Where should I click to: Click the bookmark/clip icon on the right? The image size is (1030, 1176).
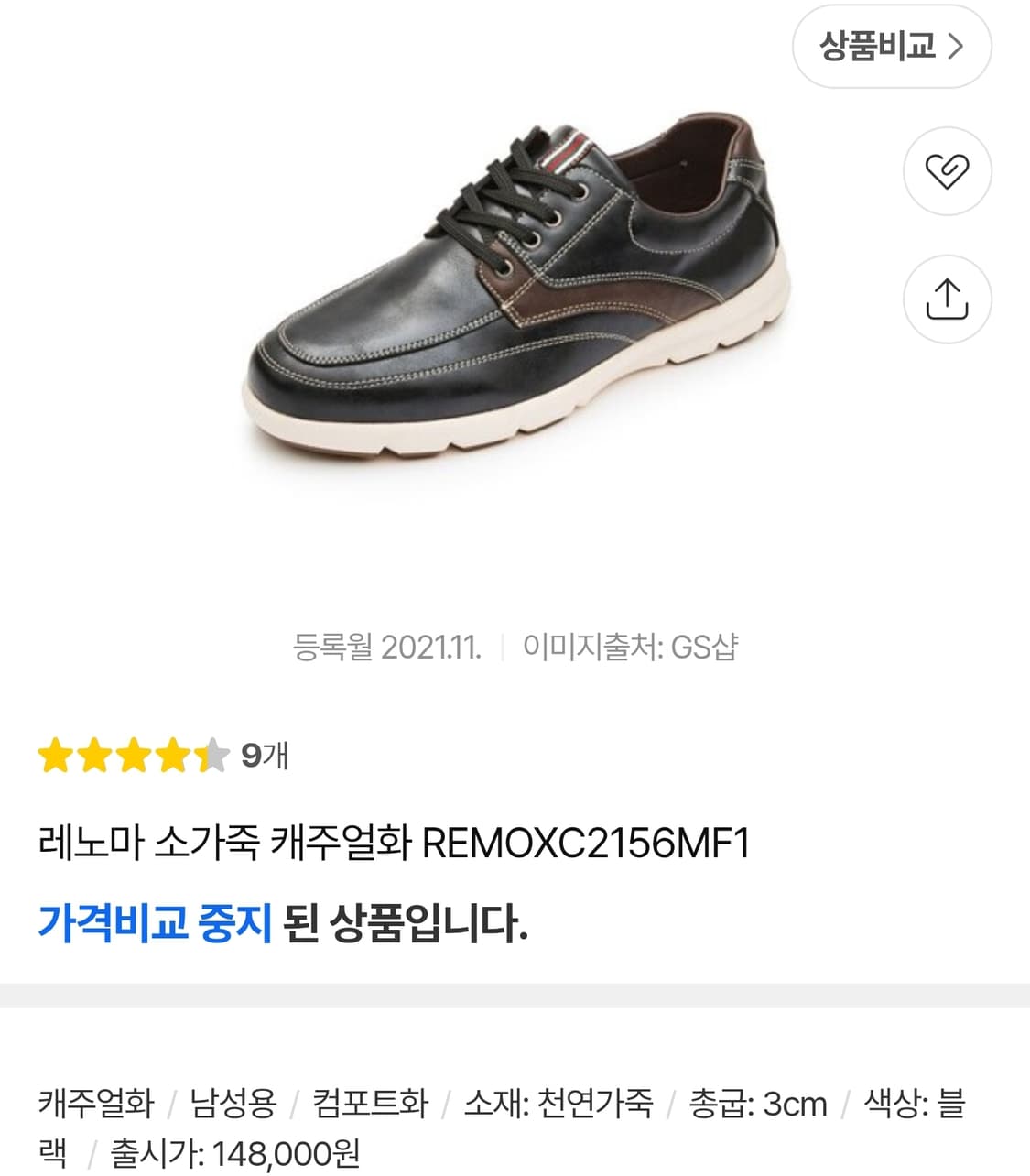(x=949, y=170)
